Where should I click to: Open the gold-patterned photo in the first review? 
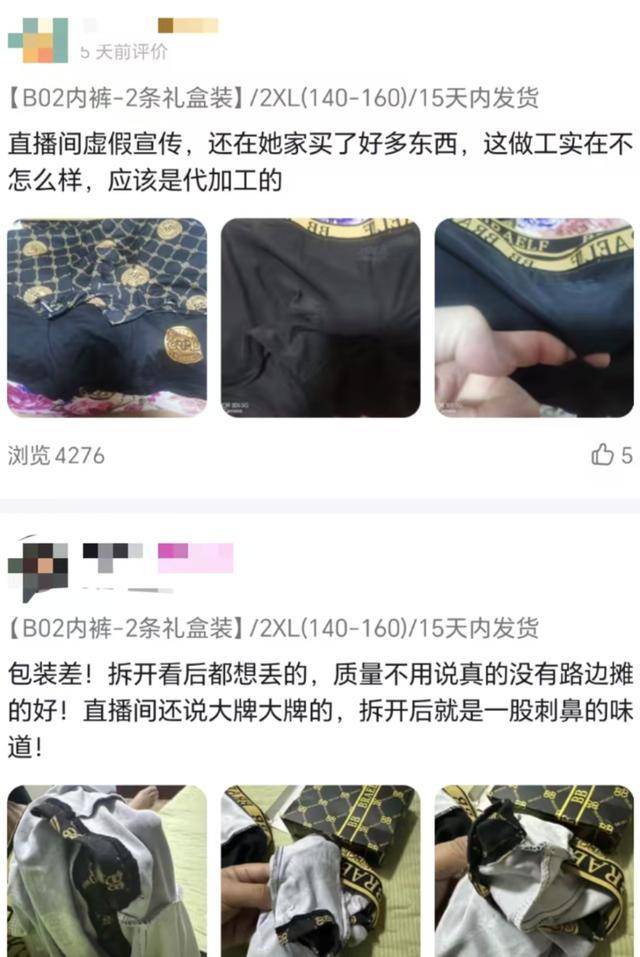tap(107, 317)
